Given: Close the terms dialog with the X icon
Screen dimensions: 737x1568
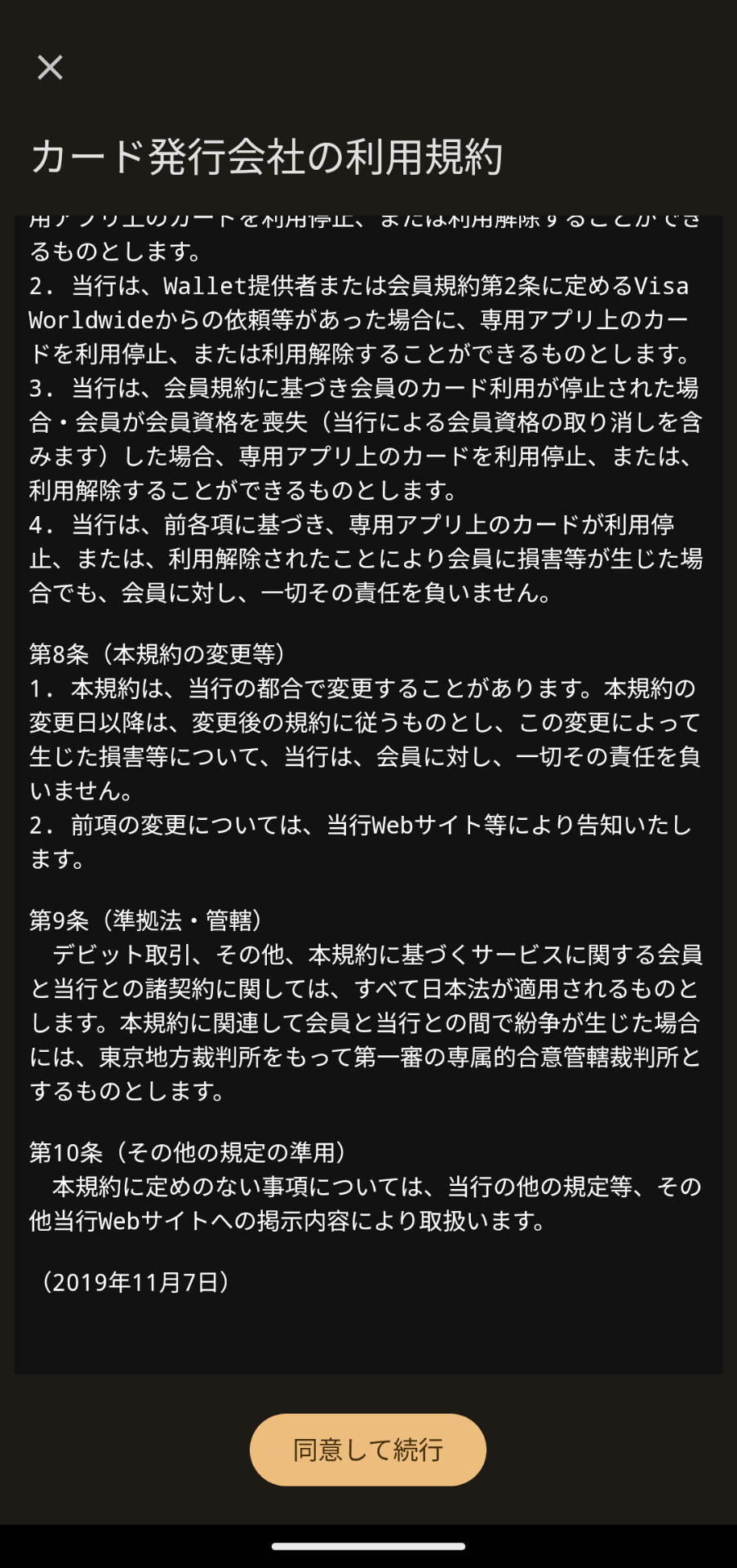Looking at the screenshot, I should click(51, 67).
